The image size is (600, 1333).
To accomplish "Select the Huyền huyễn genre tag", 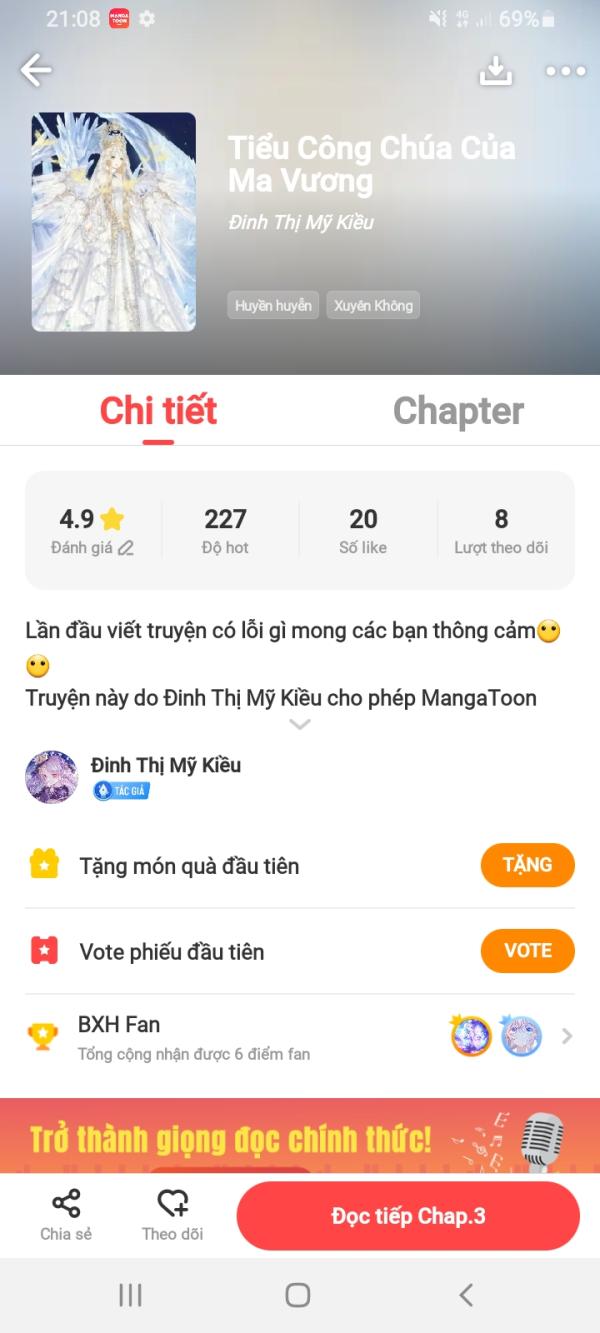I will point(273,306).
